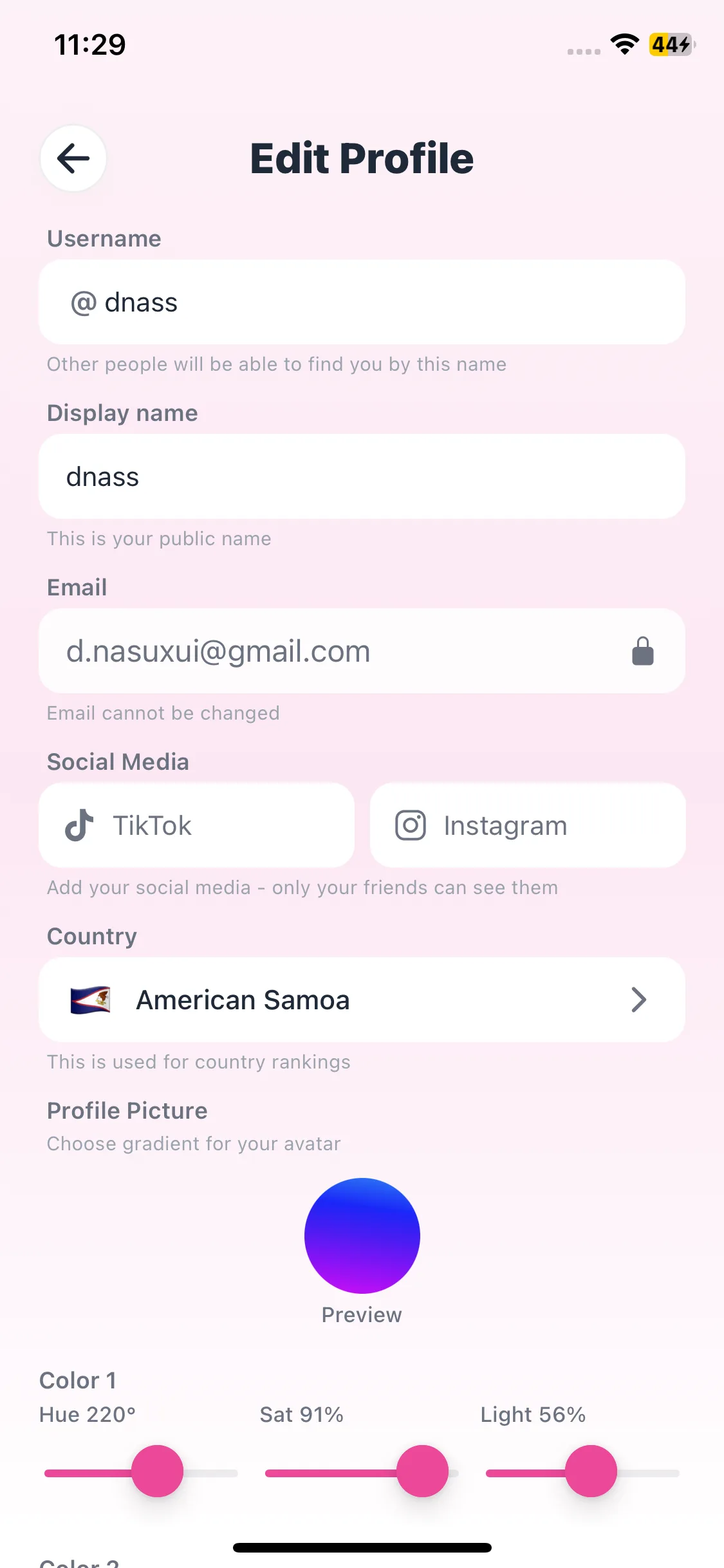Tap the Color 1 Hue slider
724x1568 pixels.
click(157, 1471)
